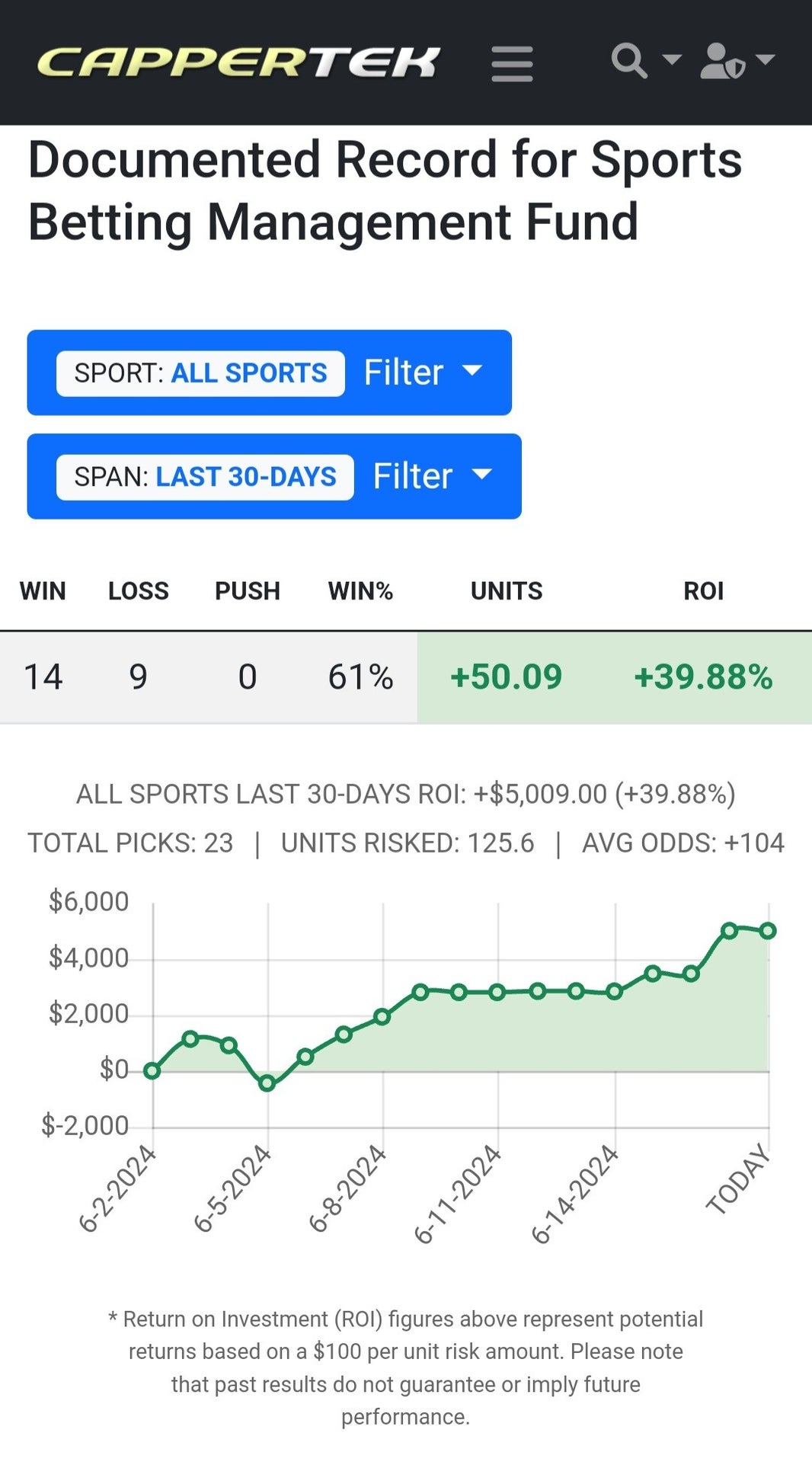This screenshot has width=812, height=1468.
Task: Expand the Span: Last 30-Days filter
Action: pos(274,476)
